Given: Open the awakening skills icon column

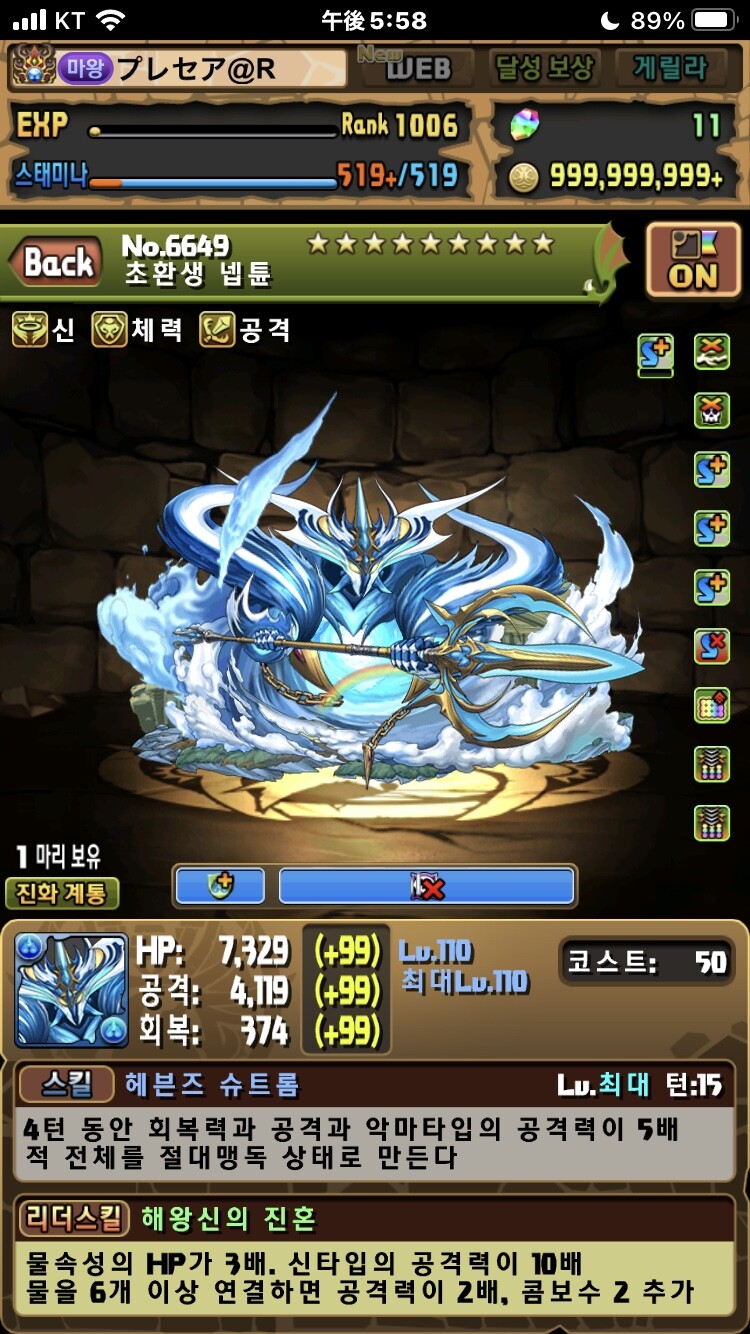Looking at the screenshot, I should pyautogui.click(x=711, y=588).
